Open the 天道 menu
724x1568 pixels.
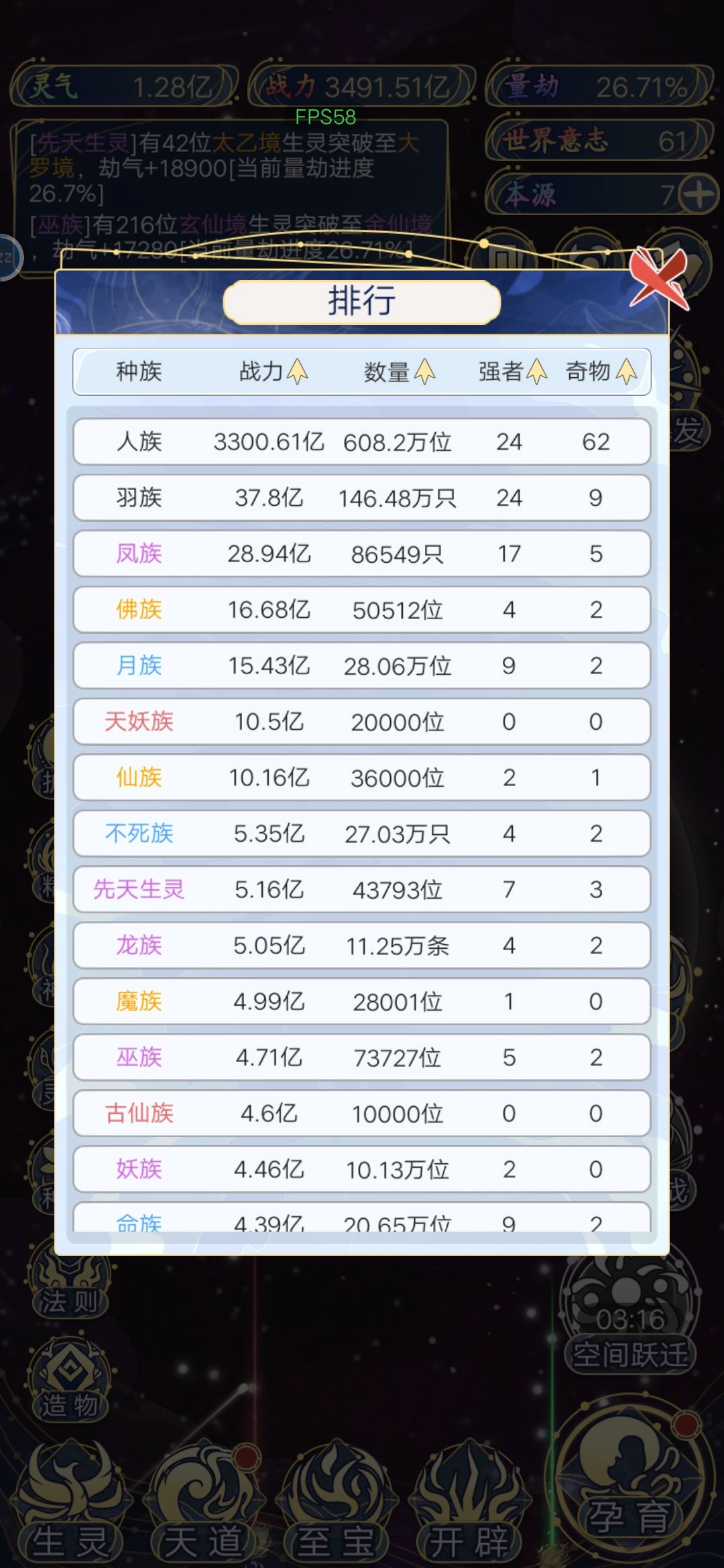(x=203, y=1503)
